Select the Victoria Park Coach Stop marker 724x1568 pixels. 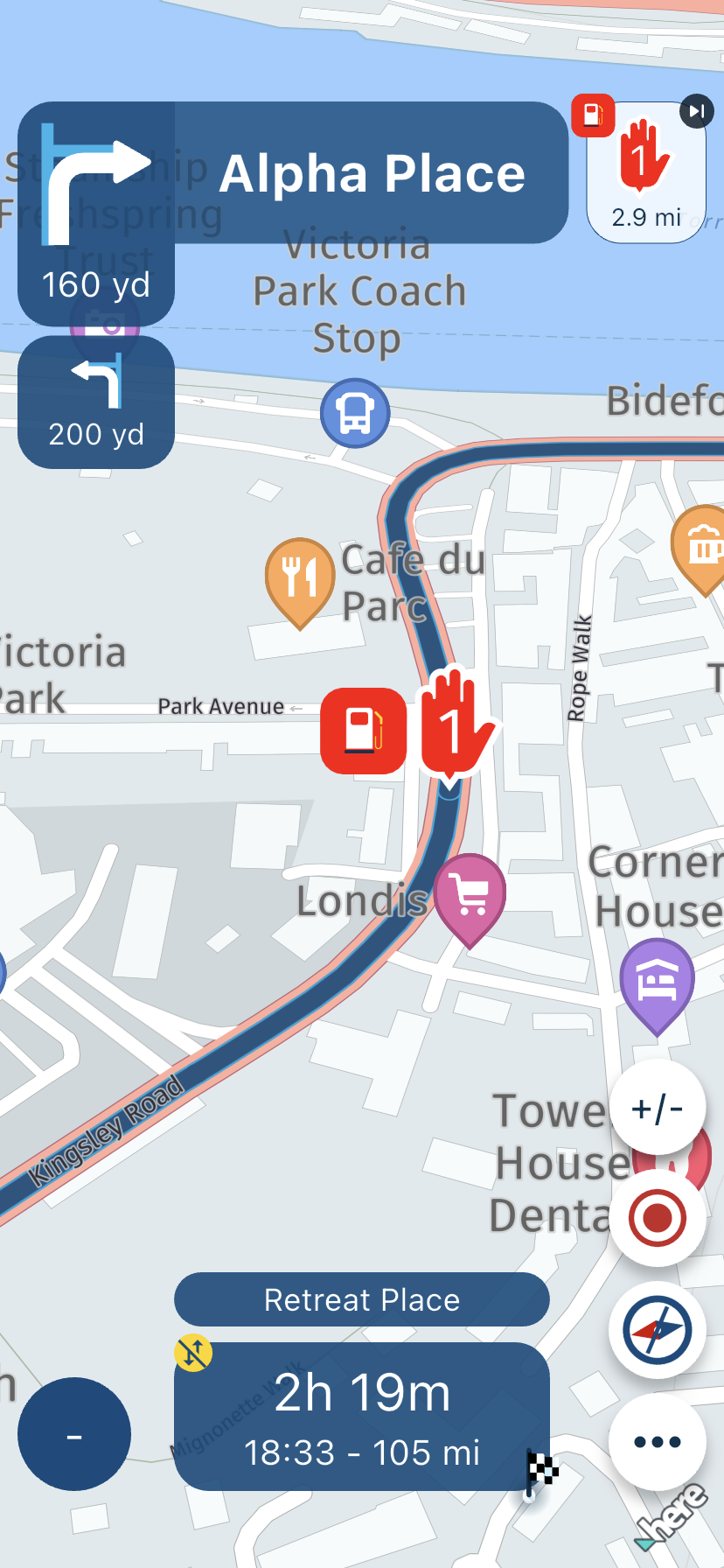tap(354, 413)
